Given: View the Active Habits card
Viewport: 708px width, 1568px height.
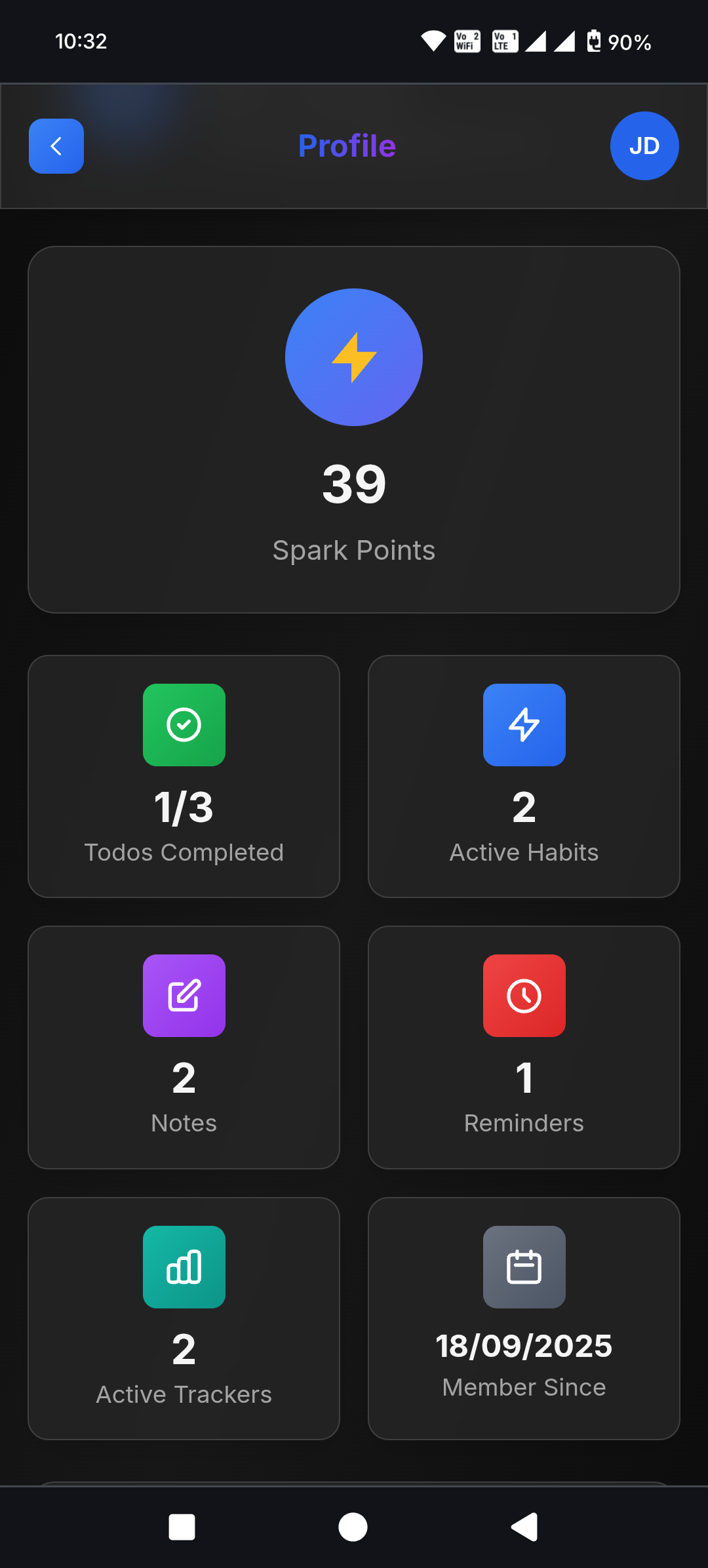Looking at the screenshot, I should tap(524, 776).
